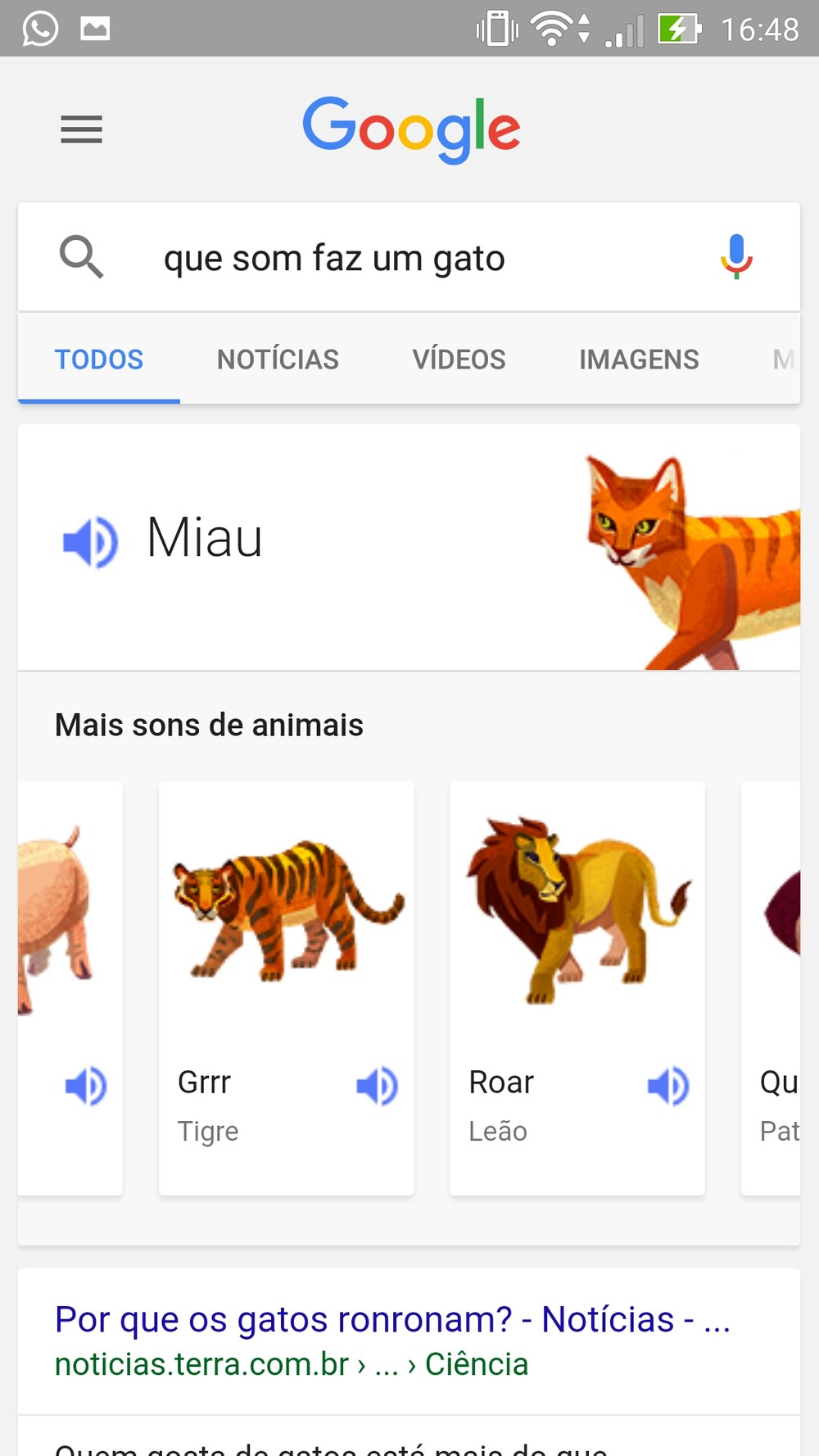
Task: Switch to the Notícias tab
Action: click(x=278, y=359)
